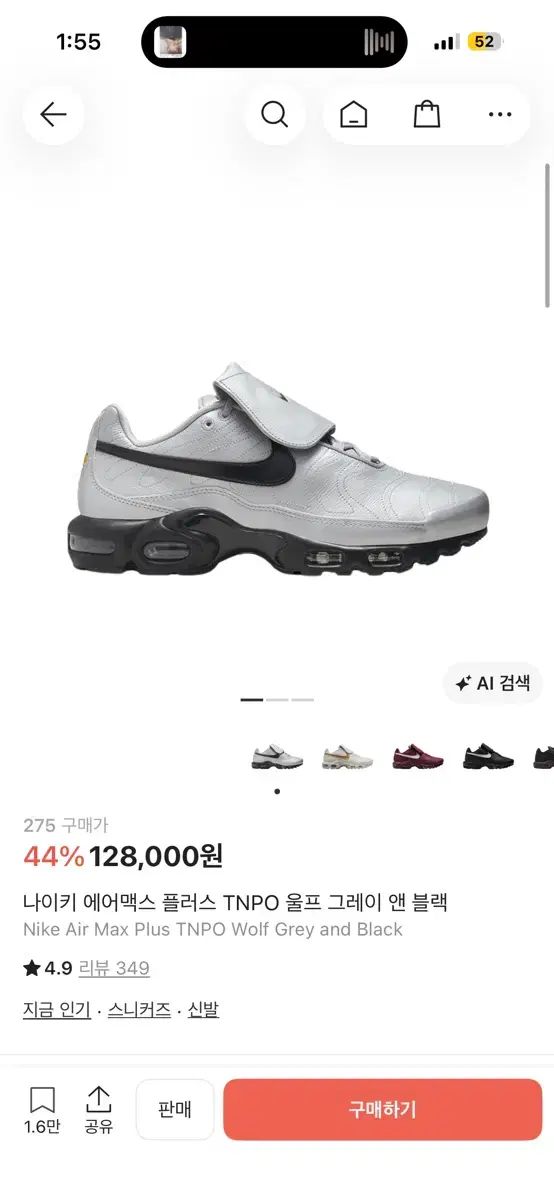Go to the home icon
The width and height of the screenshot is (554, 1200).
(x=354, y=115)
